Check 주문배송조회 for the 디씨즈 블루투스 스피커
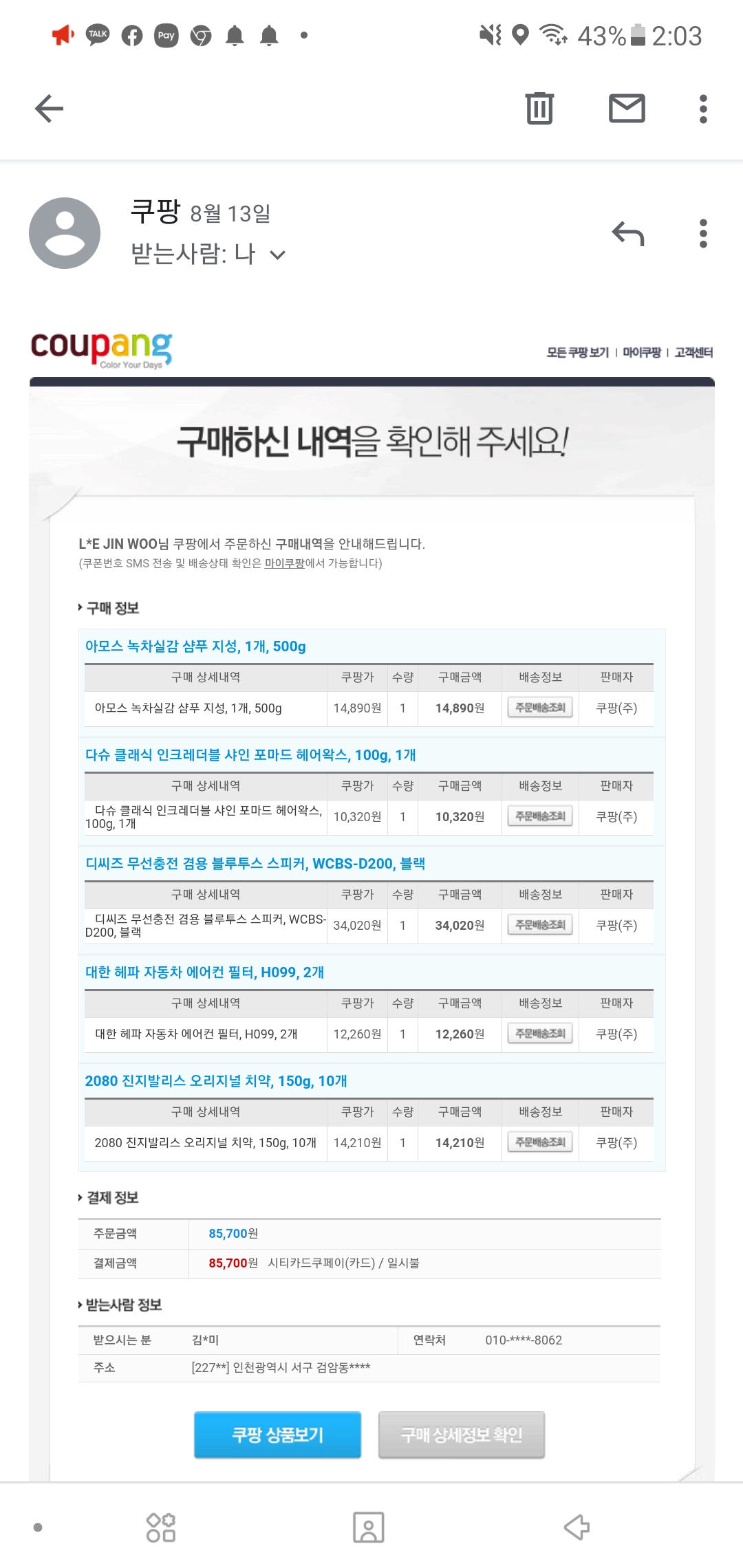The width and height of the screenshot is (743, 1568). [540, 925]
